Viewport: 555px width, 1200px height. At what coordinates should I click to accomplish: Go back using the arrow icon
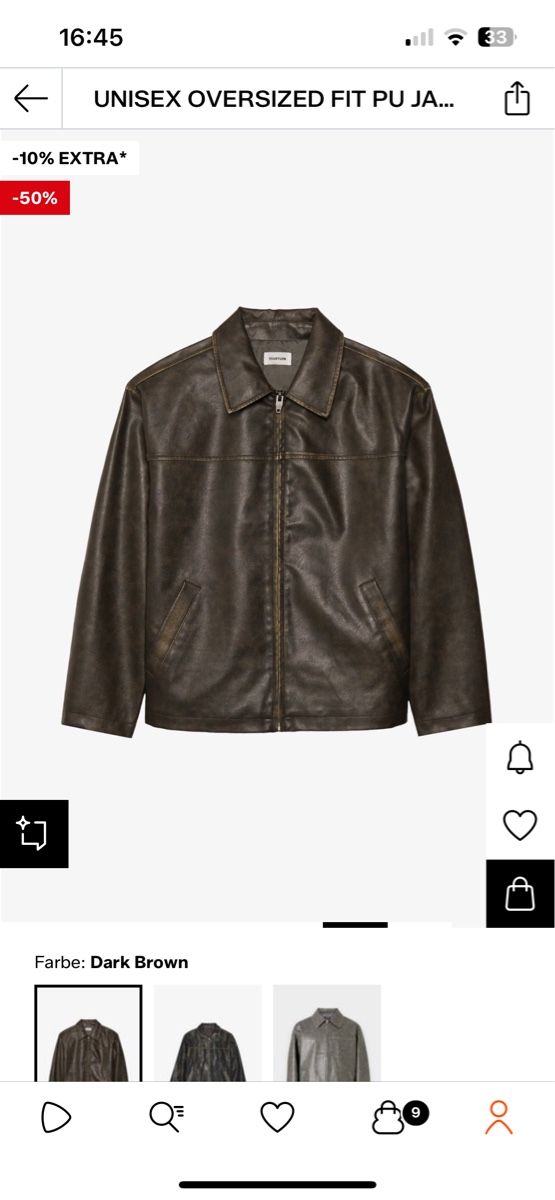tap(31, 98)
